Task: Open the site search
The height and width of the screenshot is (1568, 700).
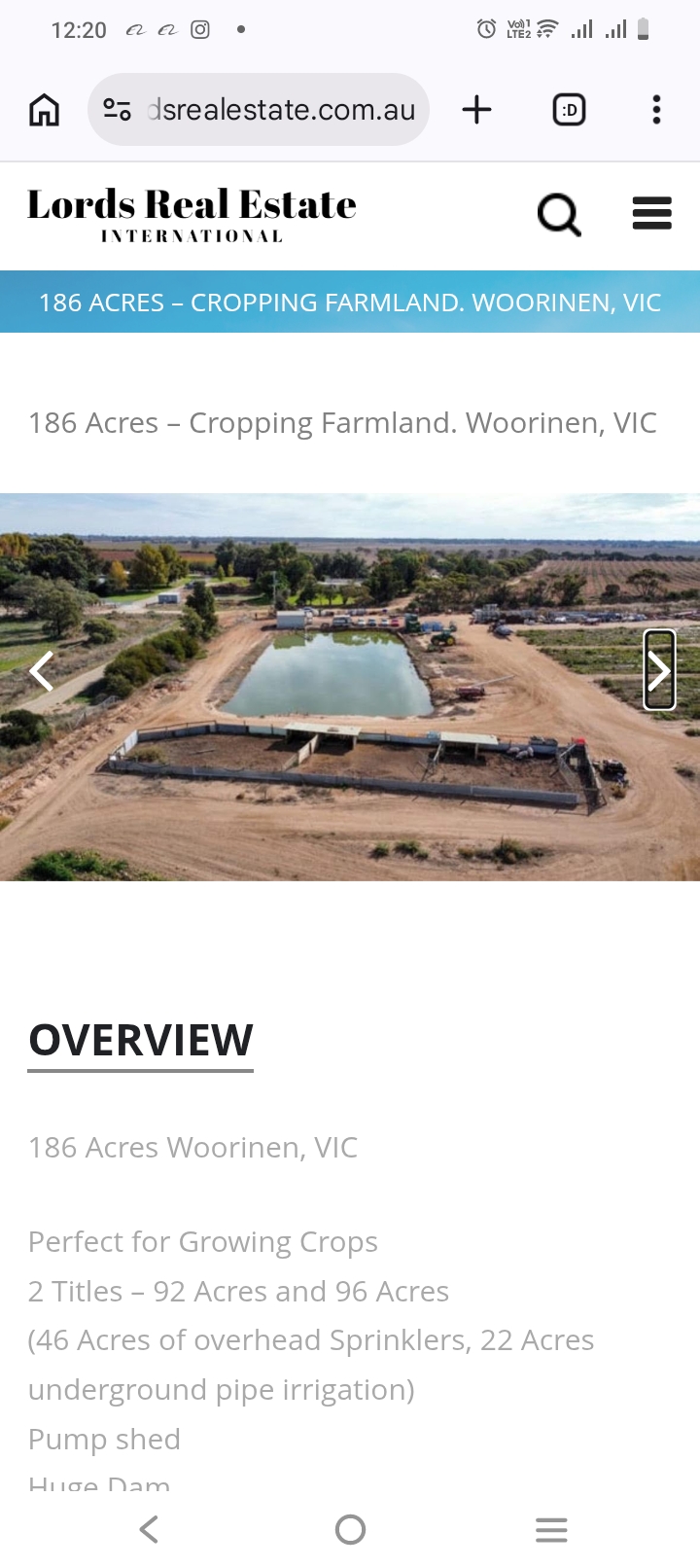Action: (x=559, y=214)
